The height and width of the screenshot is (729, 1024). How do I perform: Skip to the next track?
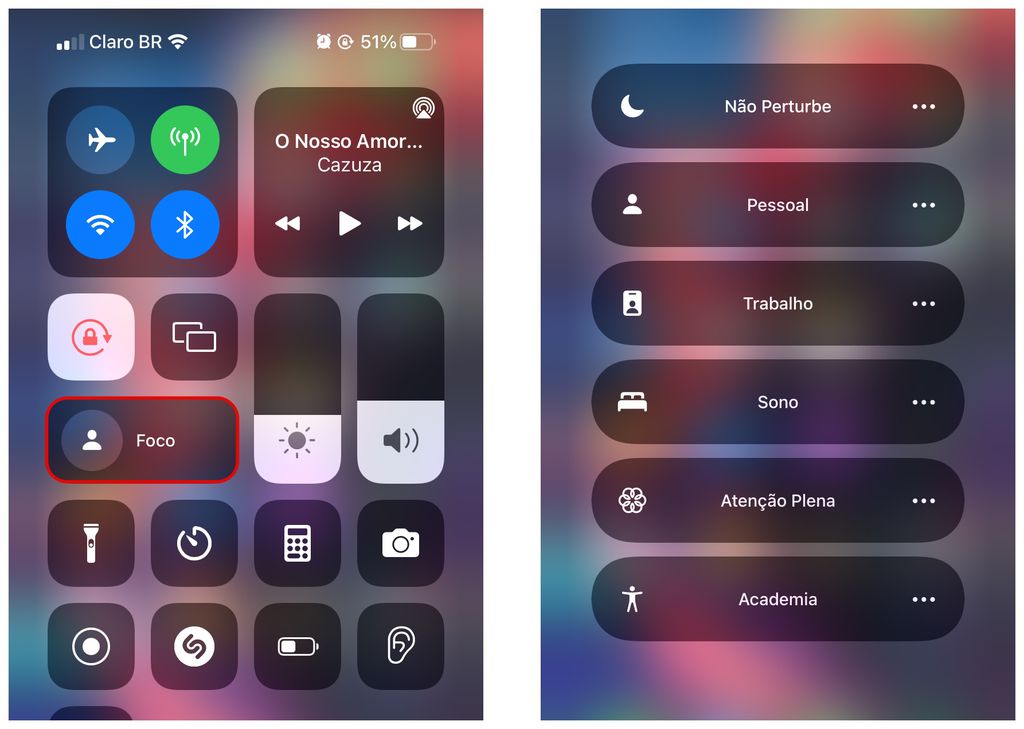click(409, 223)
